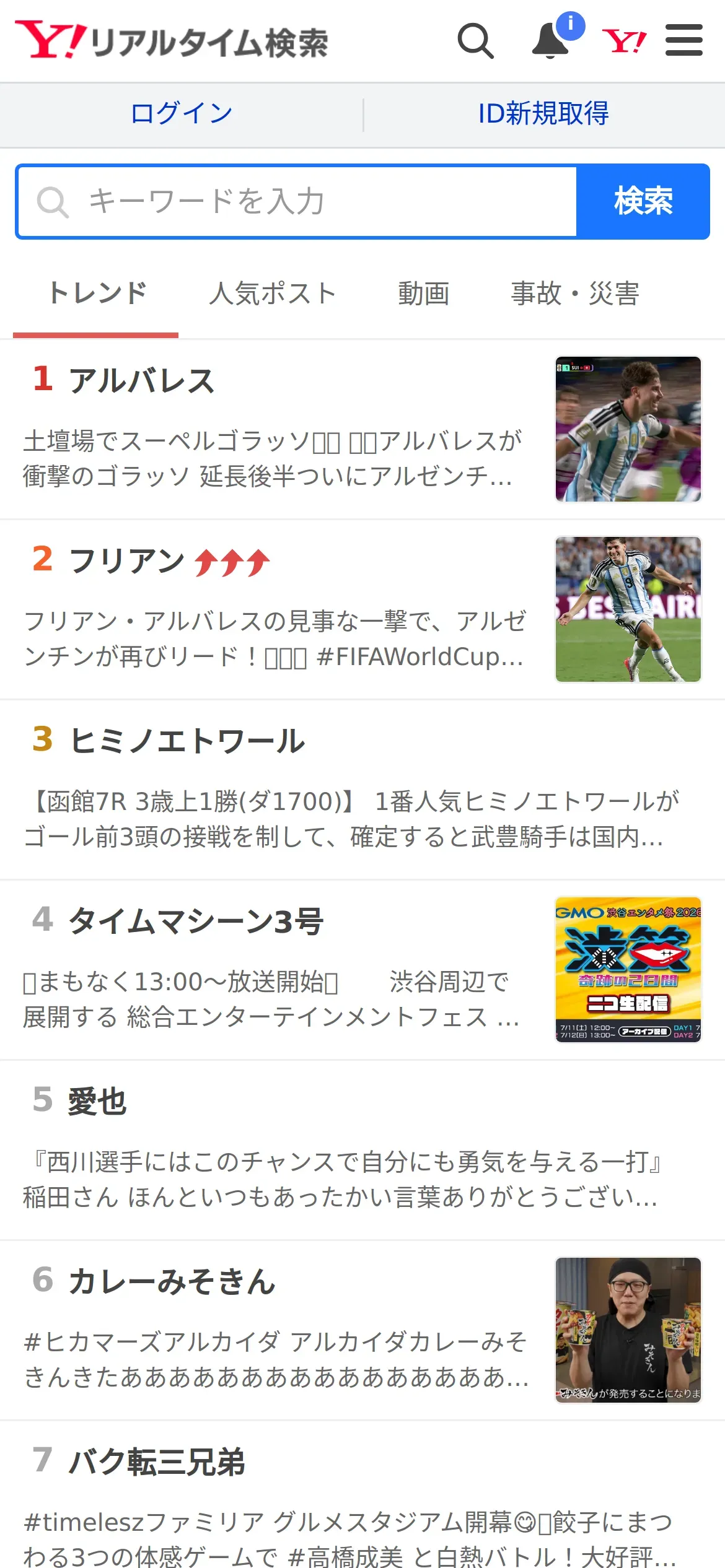Open trend 6 カレーみそきん
The image size is (725, 1568).
[362, 1330]
